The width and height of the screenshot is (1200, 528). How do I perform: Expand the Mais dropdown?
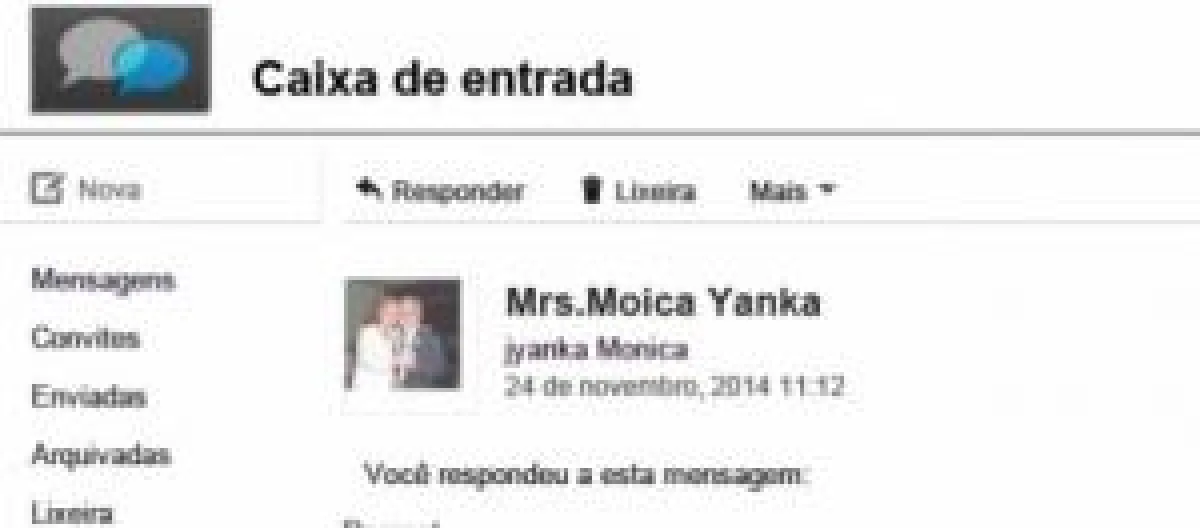pyautogui.click(x=791, y=191)
